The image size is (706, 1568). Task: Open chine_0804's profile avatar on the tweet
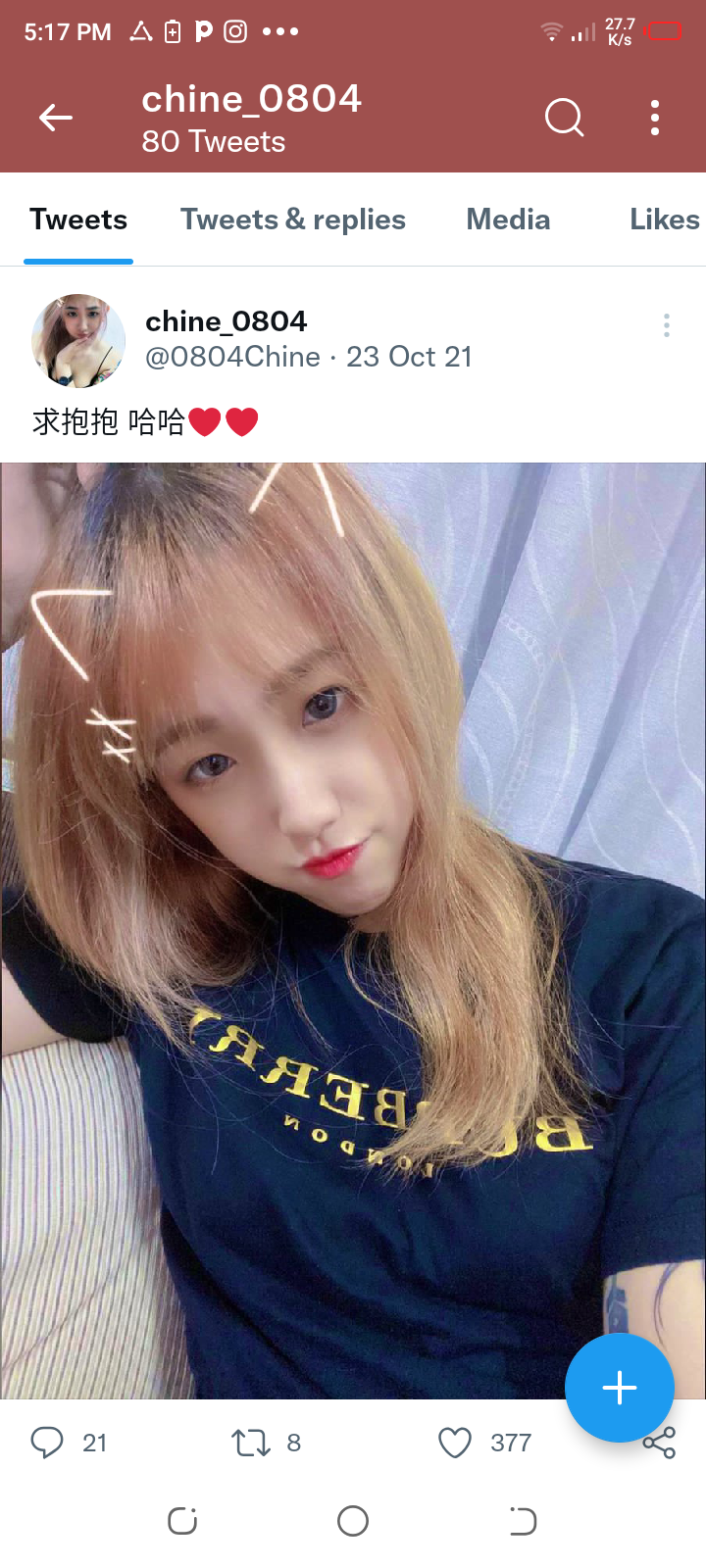coord(78,341)
